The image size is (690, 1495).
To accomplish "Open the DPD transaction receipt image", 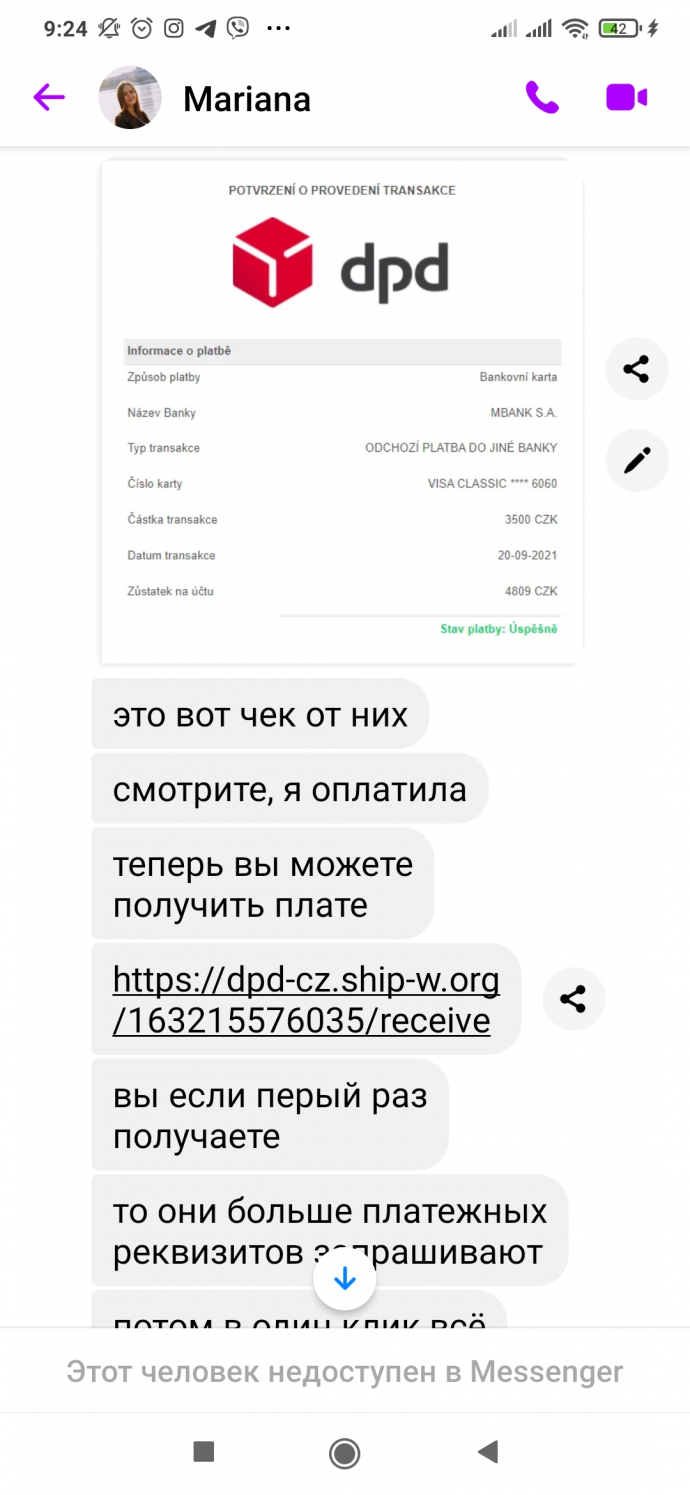I will pos(341,410).
